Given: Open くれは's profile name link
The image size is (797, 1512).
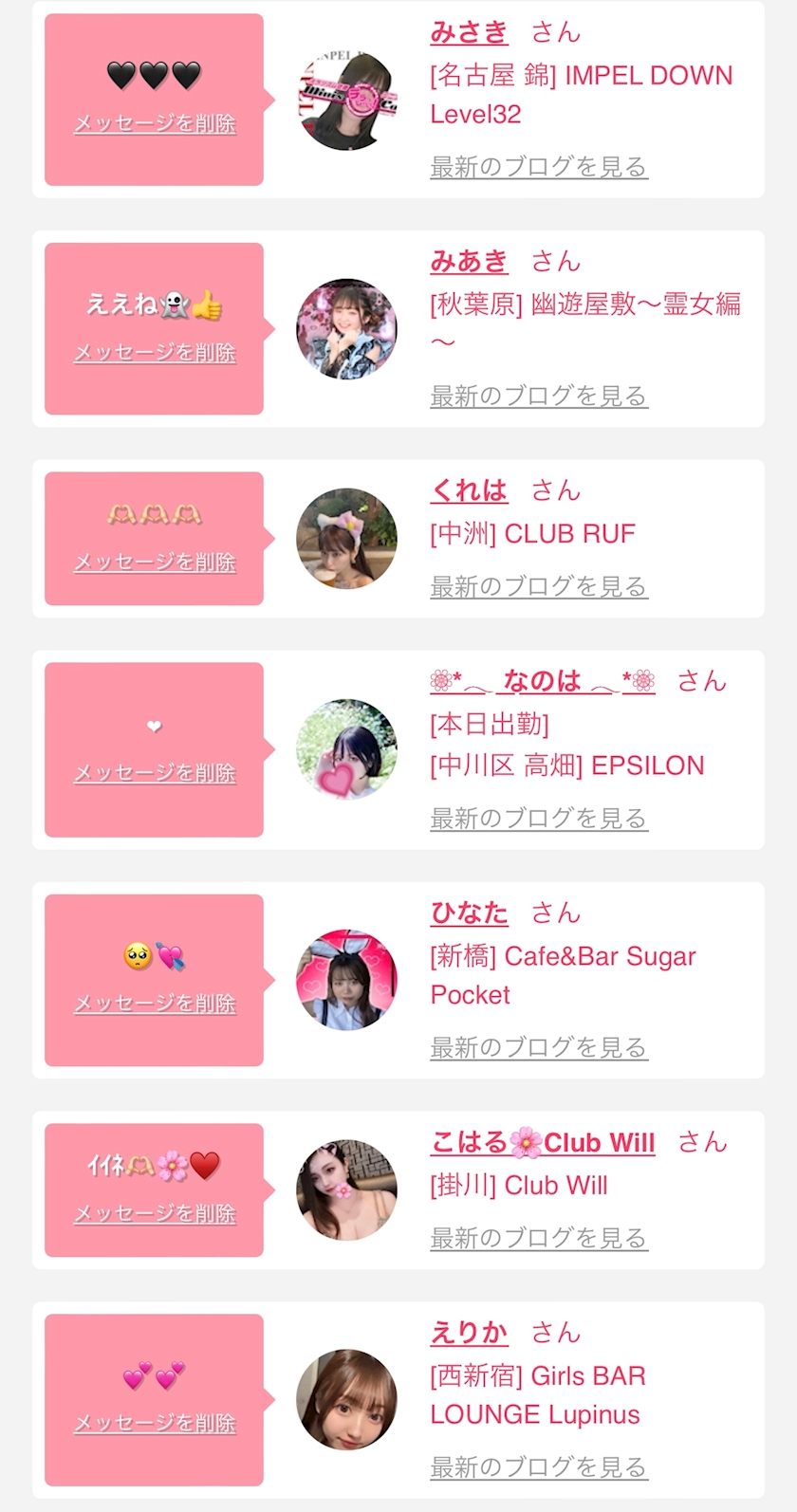Looking at the screenshot, I should click(x=469, y=491).
